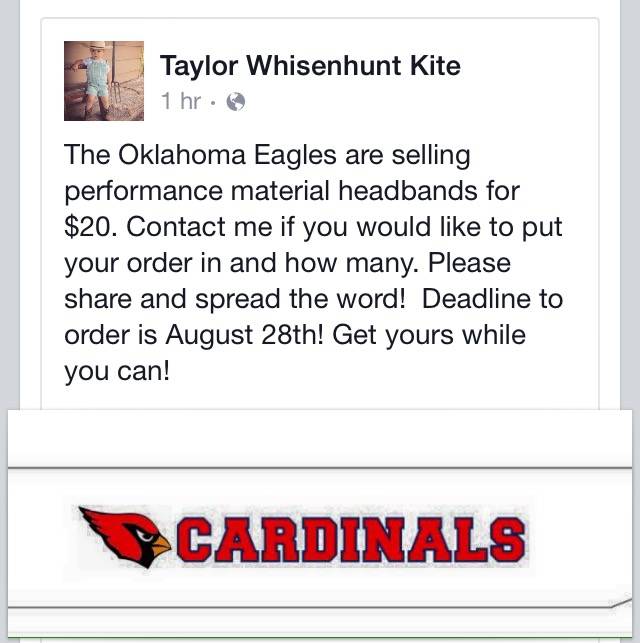Open Taylor Whisenhunt Kite's profile name link
The height and width of the screenshot is (643, 640).
[x=310, y=66]
